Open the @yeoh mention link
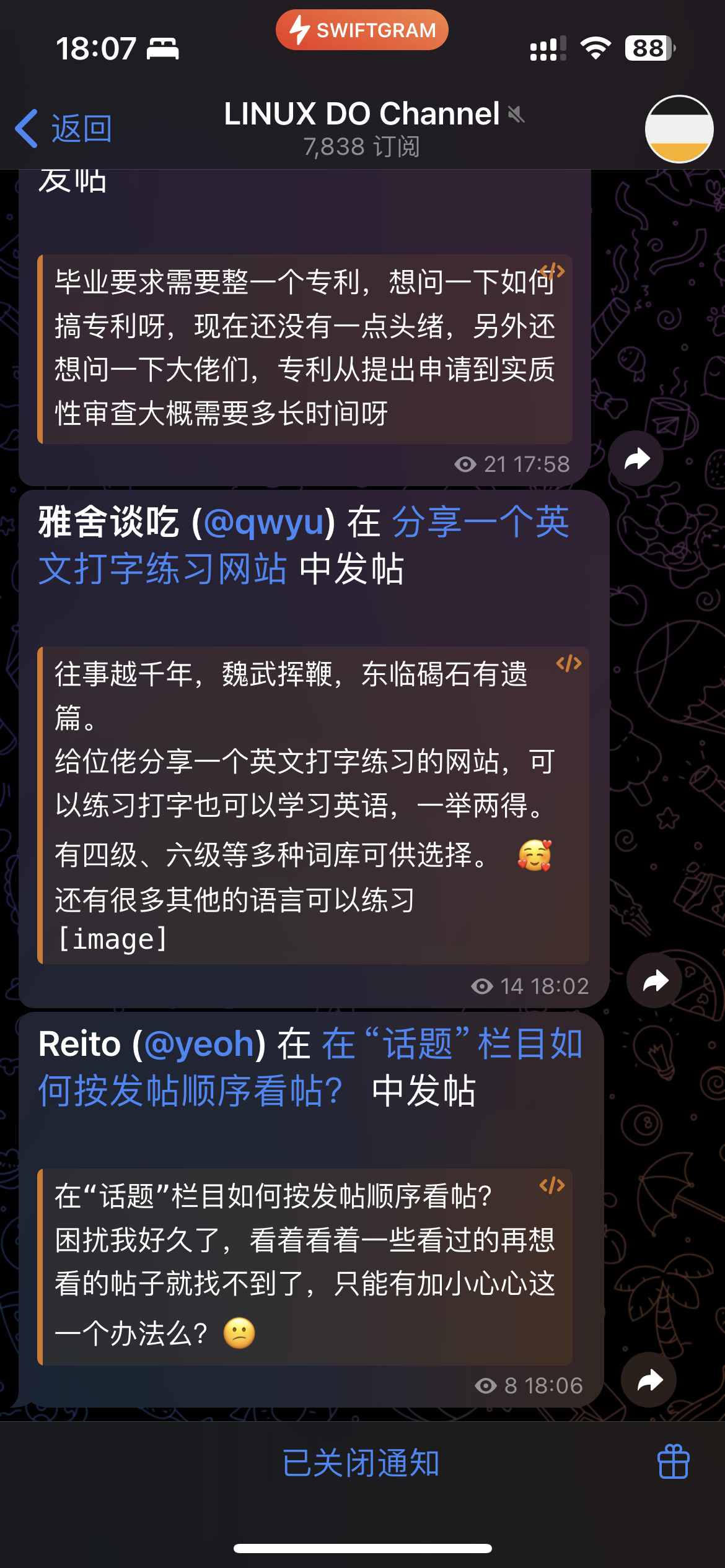This screenshot has height=1568, width=725. pyautogui.click(x=199, y=1044)
